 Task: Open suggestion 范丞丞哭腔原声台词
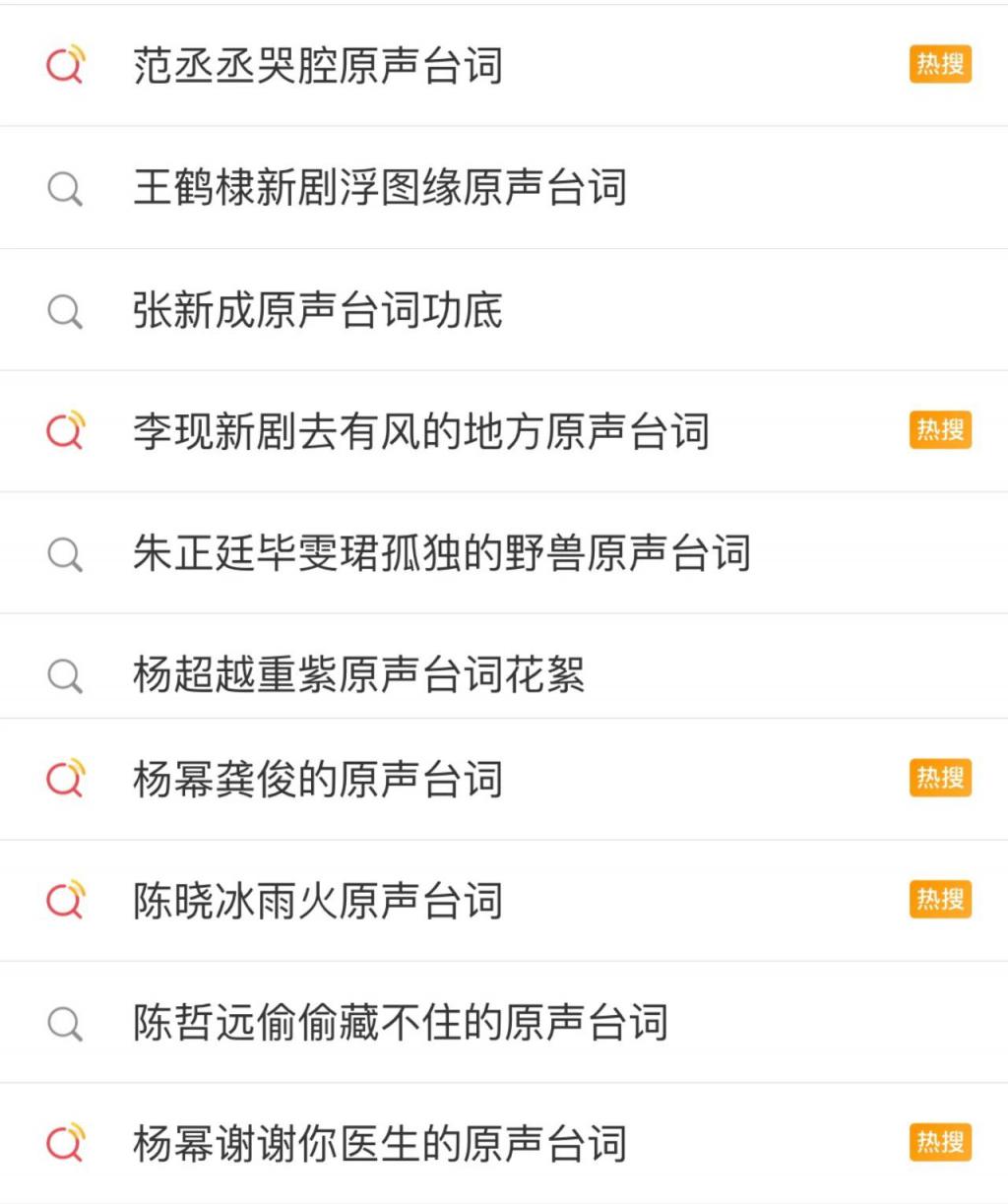click(317, 66)
